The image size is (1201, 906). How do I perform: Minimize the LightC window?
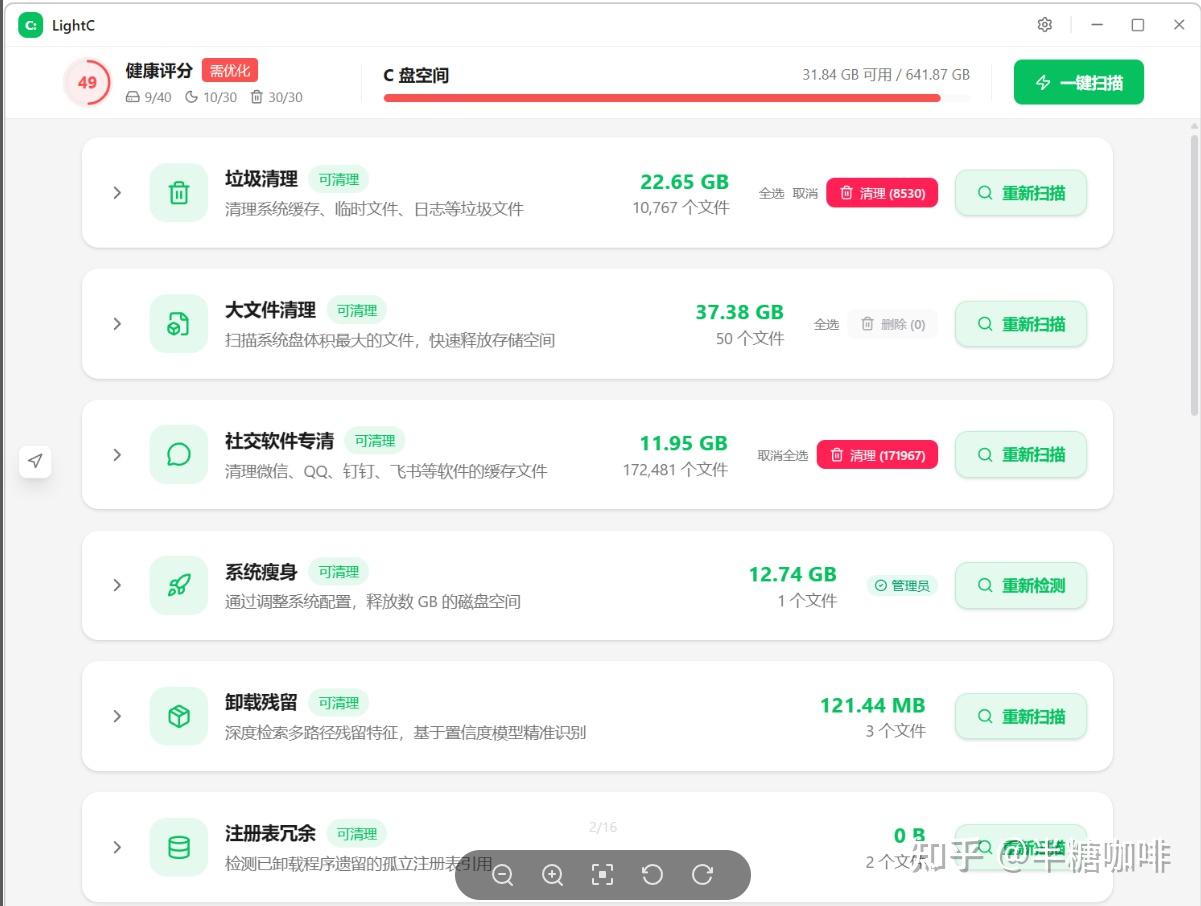click(1097, 25)
